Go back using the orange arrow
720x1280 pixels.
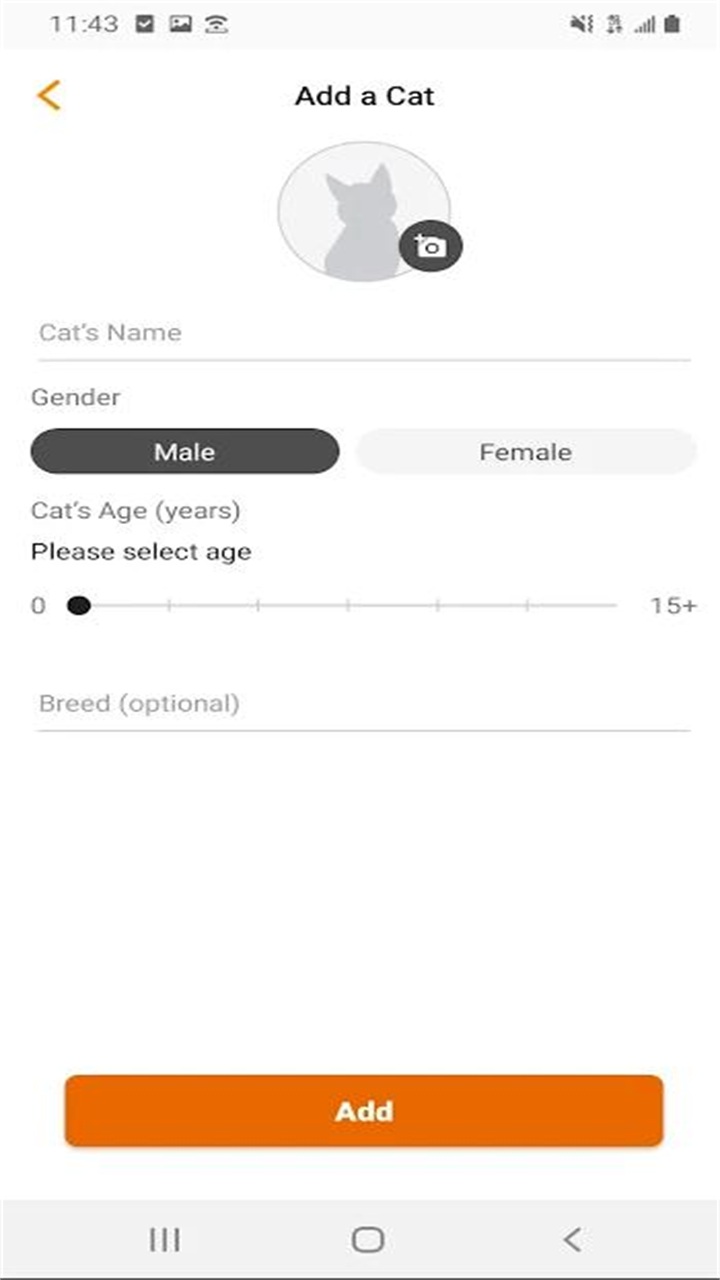(48, 95)
